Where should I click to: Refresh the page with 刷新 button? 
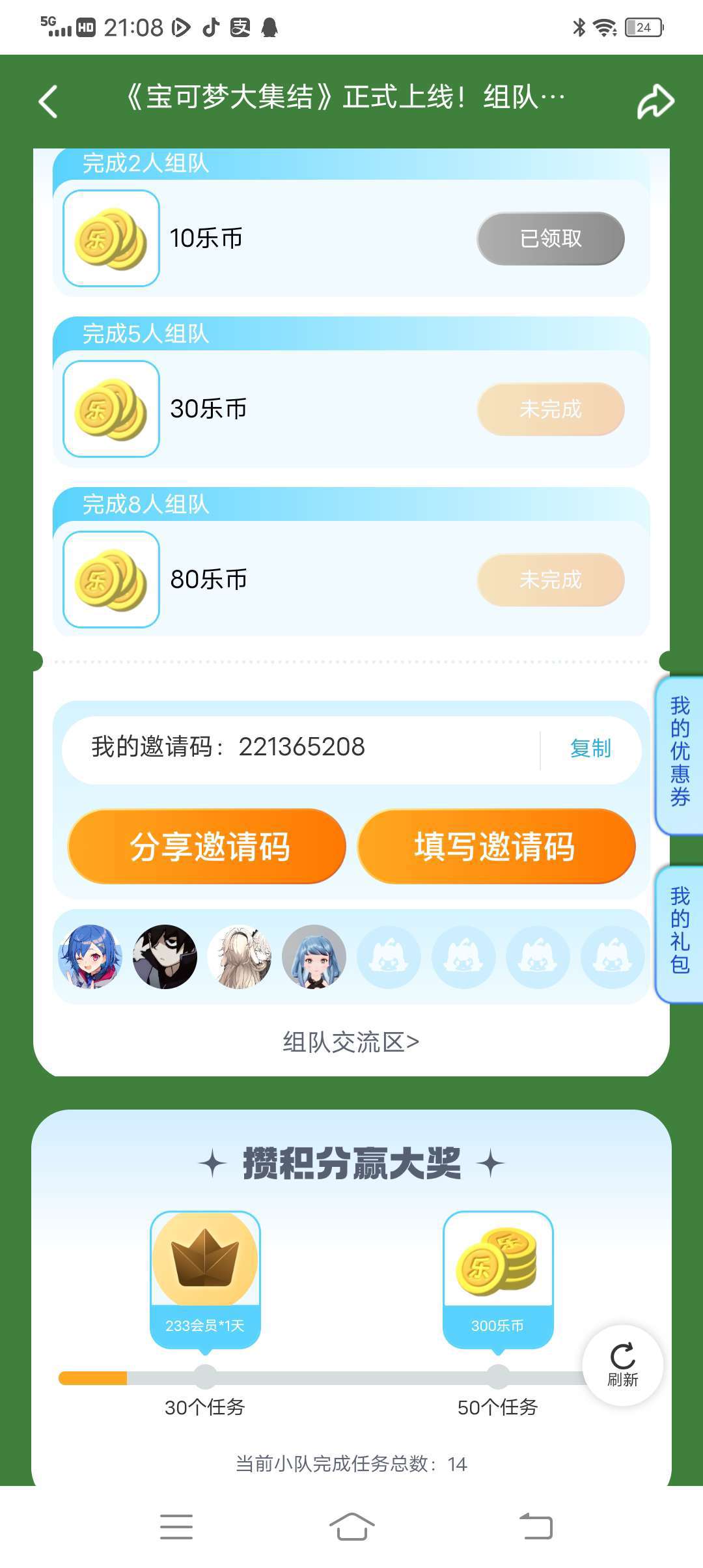(622, 1365)
